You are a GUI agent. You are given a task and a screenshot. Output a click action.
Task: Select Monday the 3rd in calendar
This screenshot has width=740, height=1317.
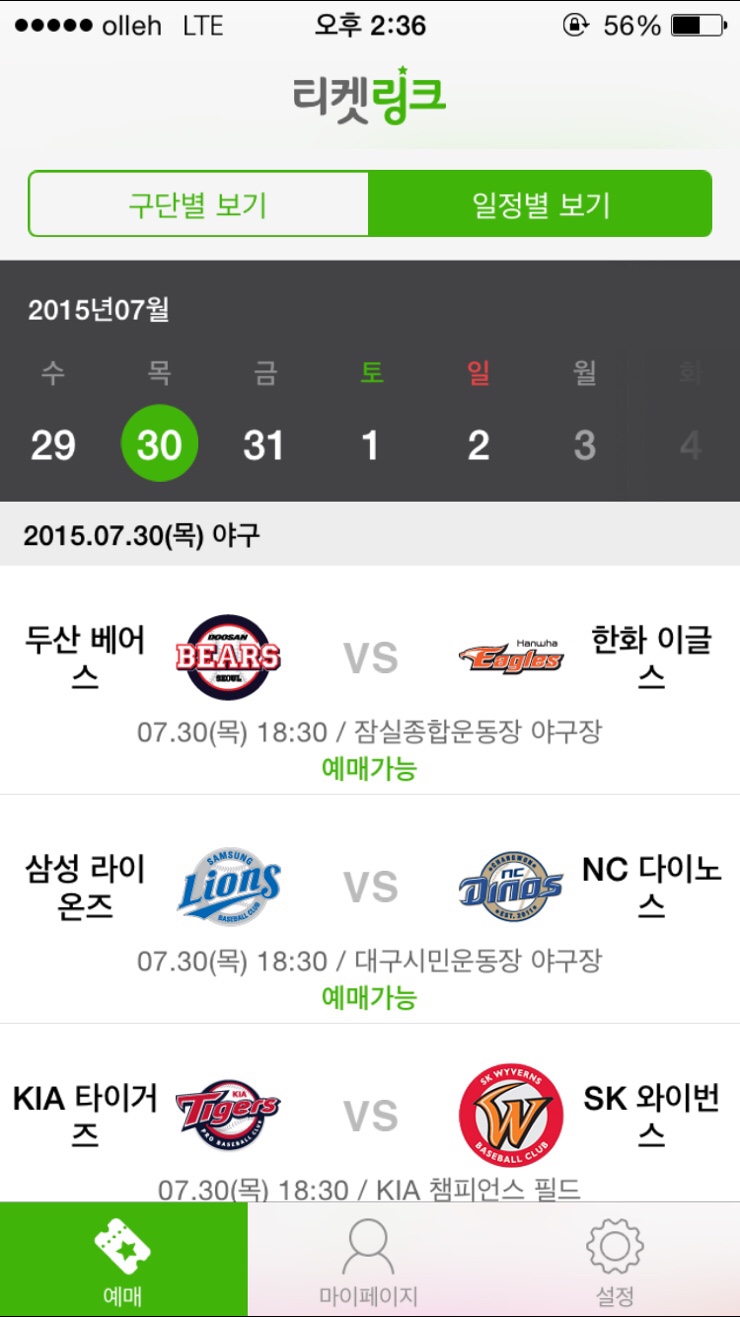pyautogui.click(x=585, y=444)
